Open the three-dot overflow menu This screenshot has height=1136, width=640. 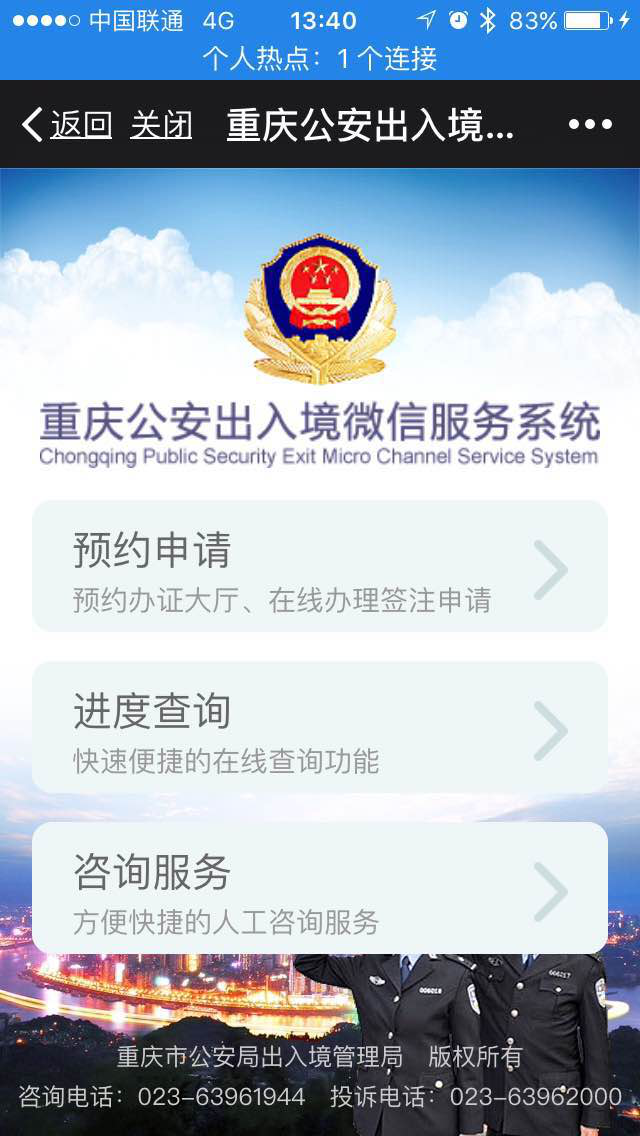[x=590, y=125]
